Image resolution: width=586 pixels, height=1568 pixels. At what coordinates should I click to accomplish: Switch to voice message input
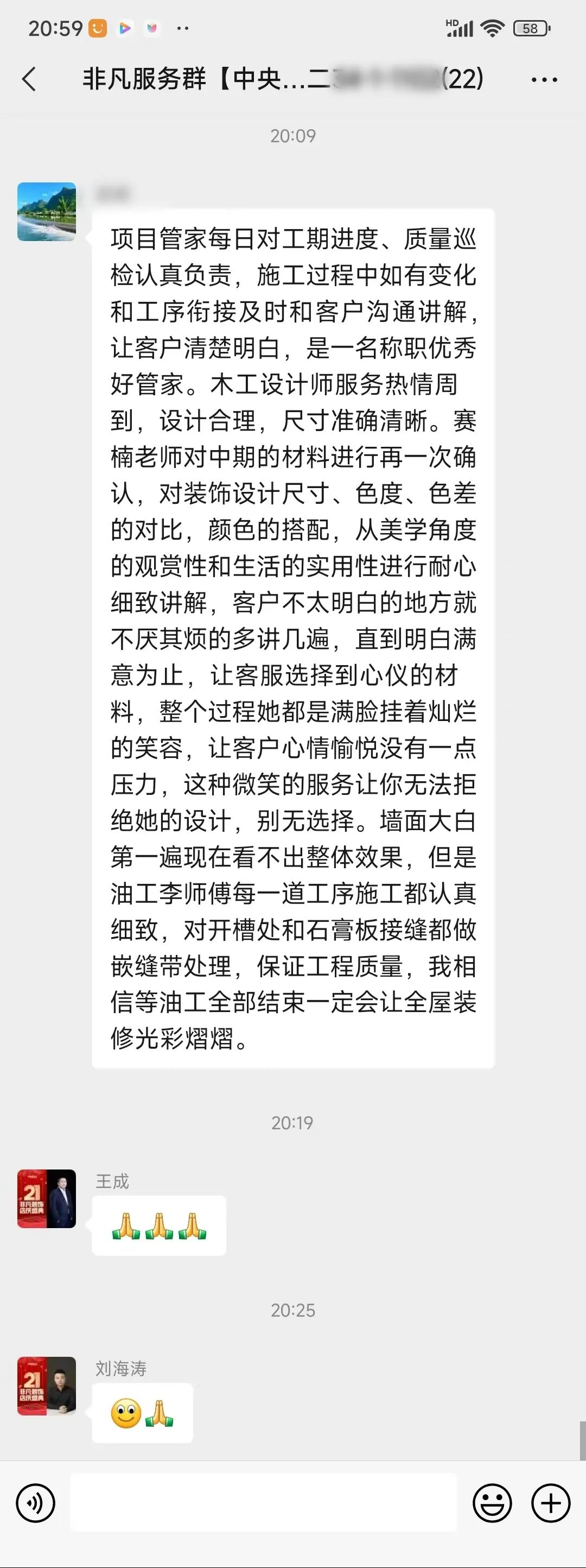35,1503
